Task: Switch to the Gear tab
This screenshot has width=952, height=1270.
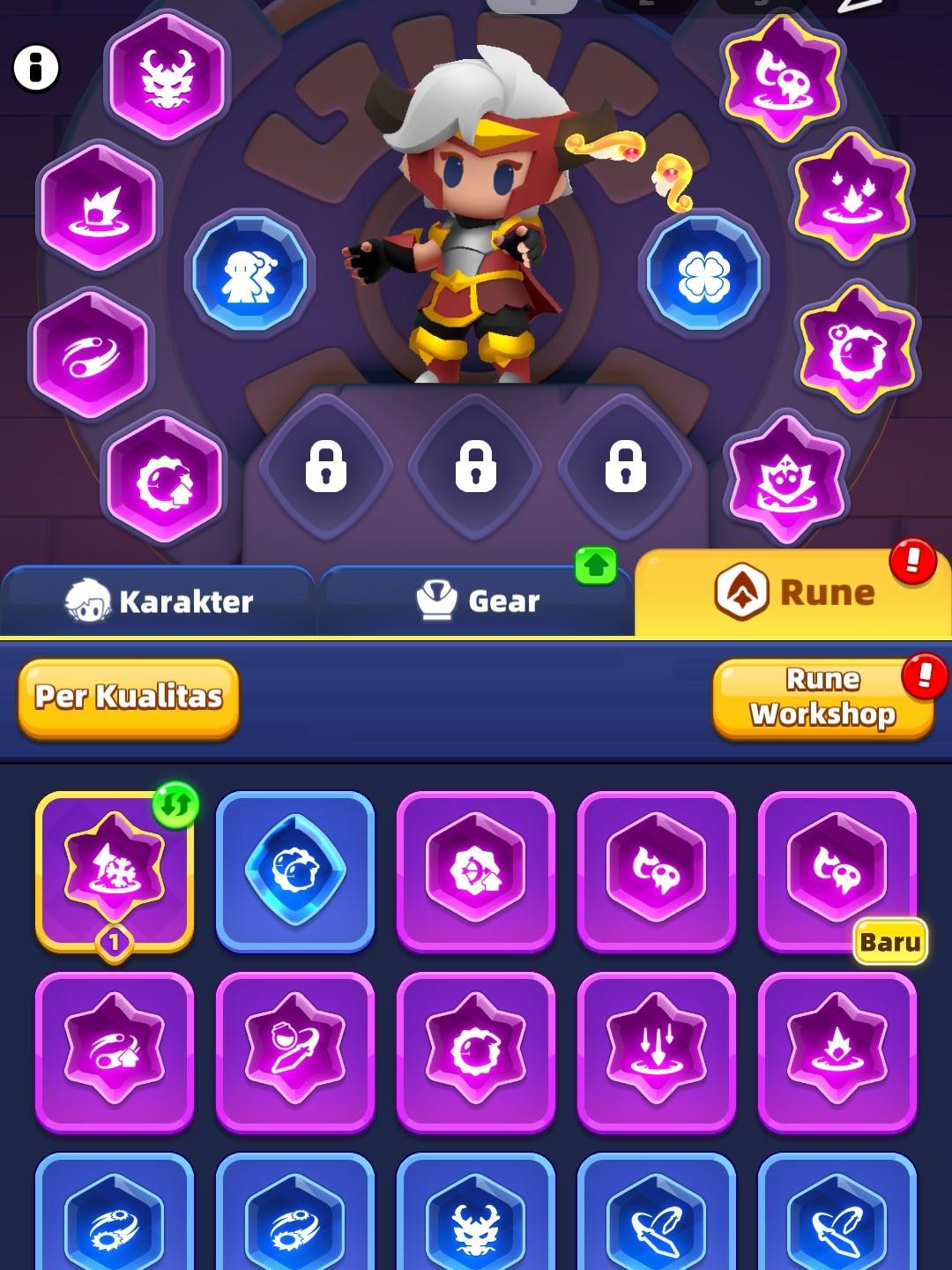Action: pyautogui.click(x=477, y=601)
